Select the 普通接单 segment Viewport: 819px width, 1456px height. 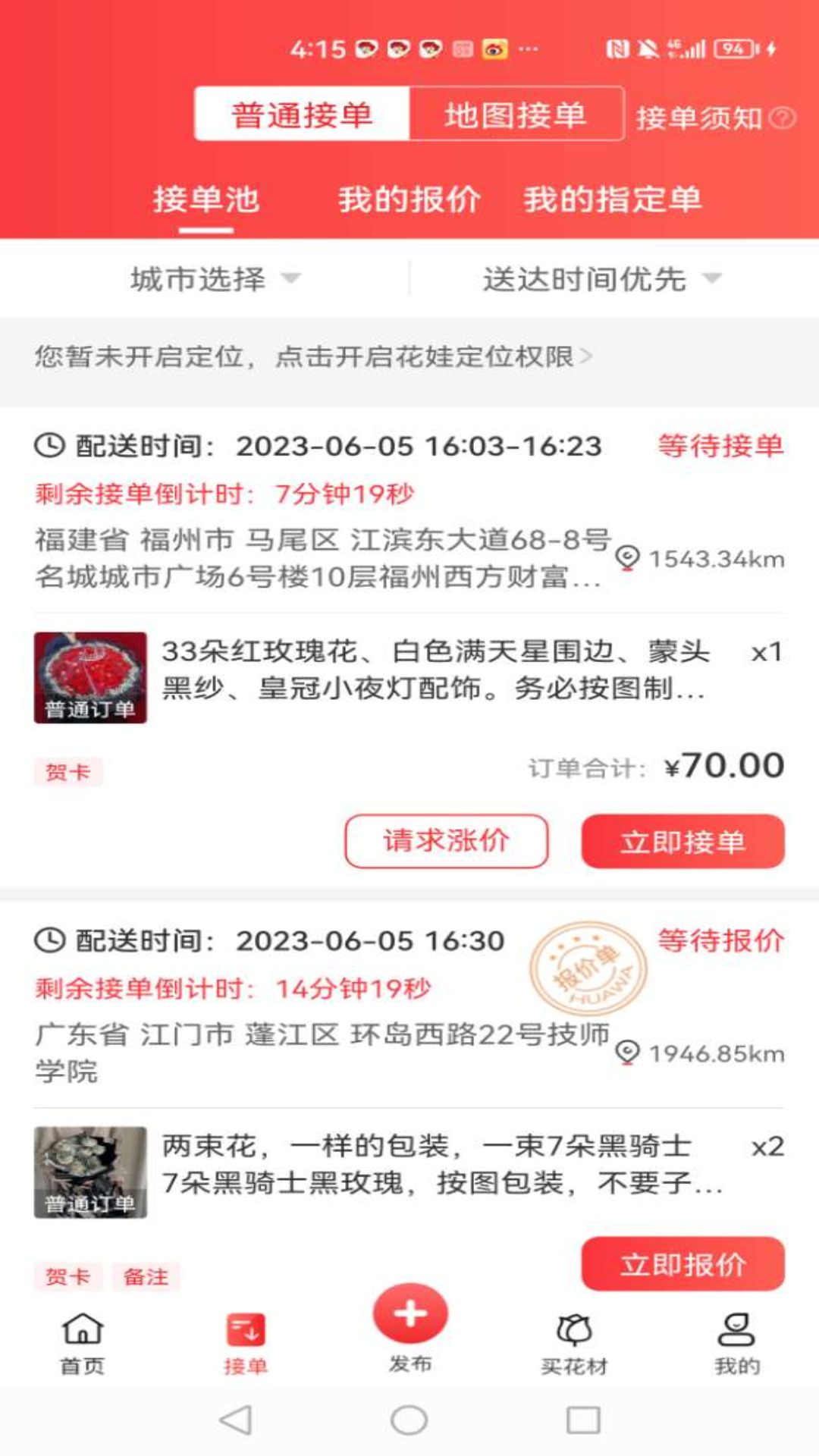click(x=302, y=115)
